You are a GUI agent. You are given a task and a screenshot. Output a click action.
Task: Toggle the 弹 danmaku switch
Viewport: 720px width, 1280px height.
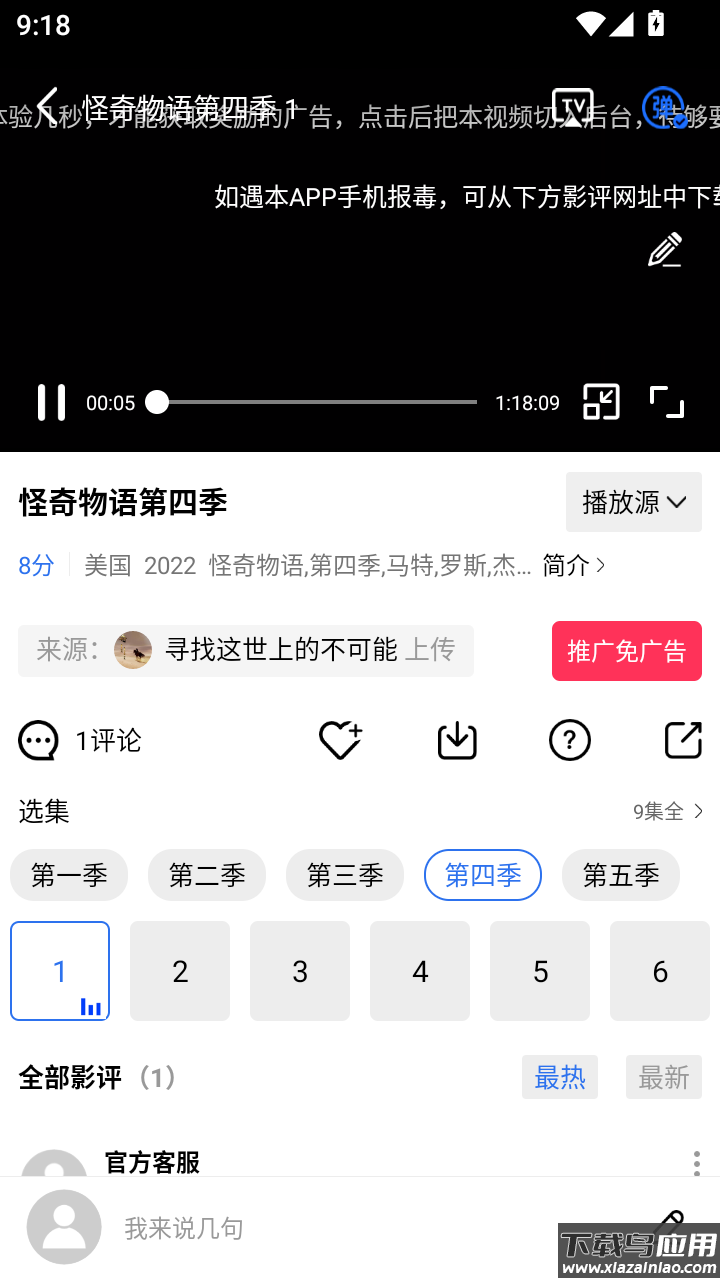pos(662,103)
